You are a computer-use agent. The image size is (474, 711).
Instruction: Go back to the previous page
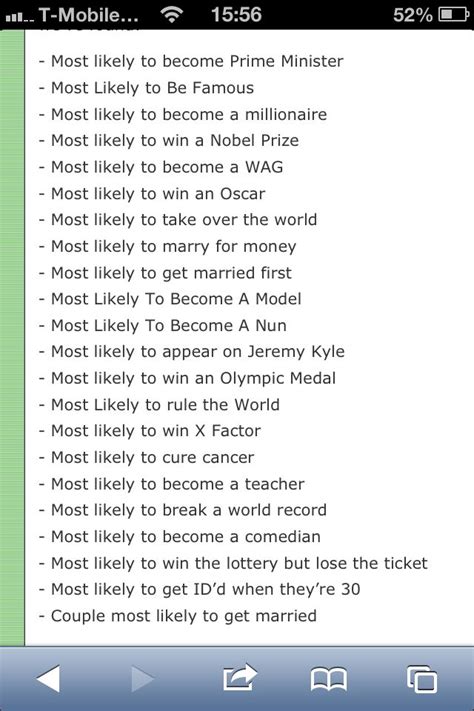(49, 679)
